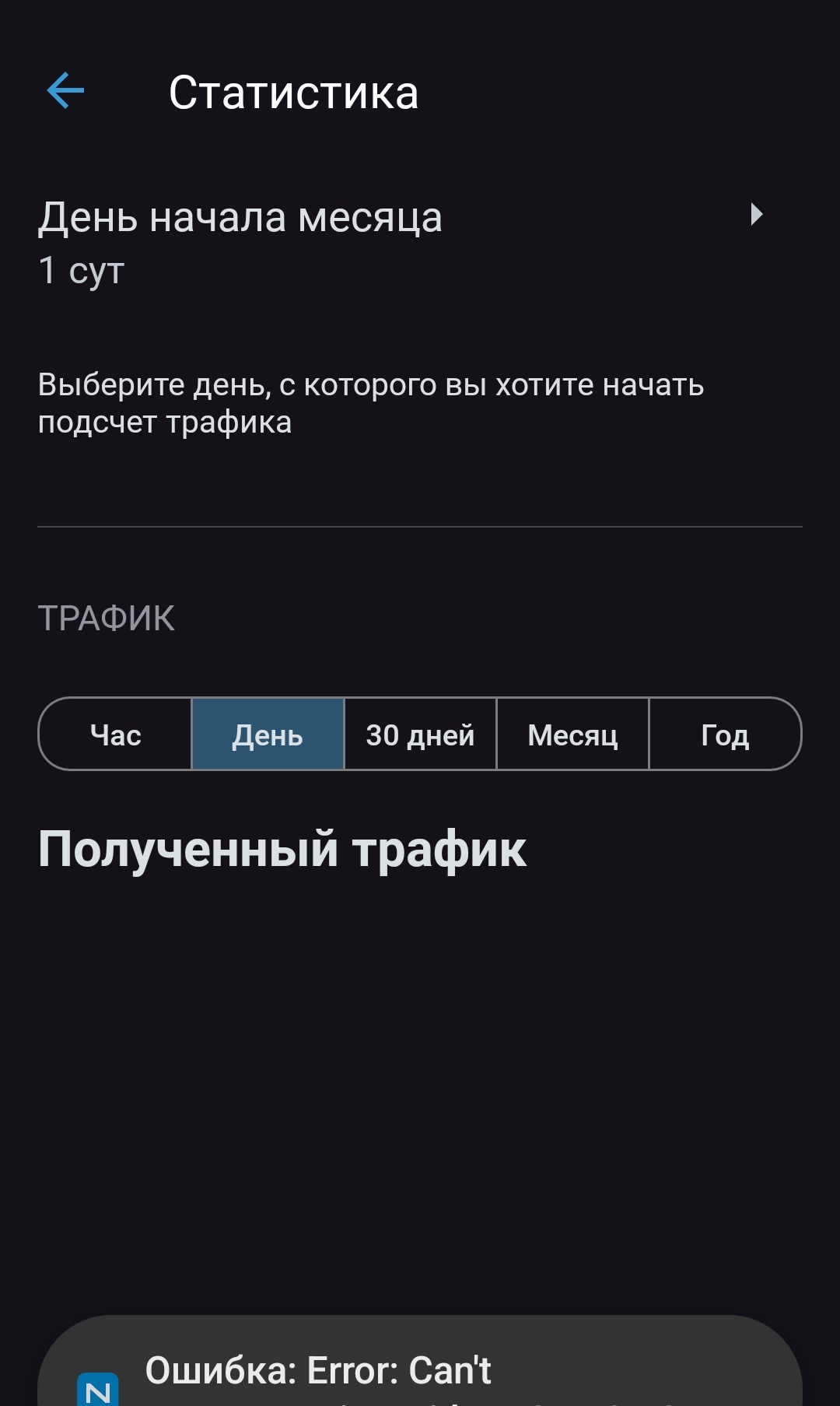
Task: Switch traffic period to 30 дней
Action: pyautogui.click(x=420, y=735)
